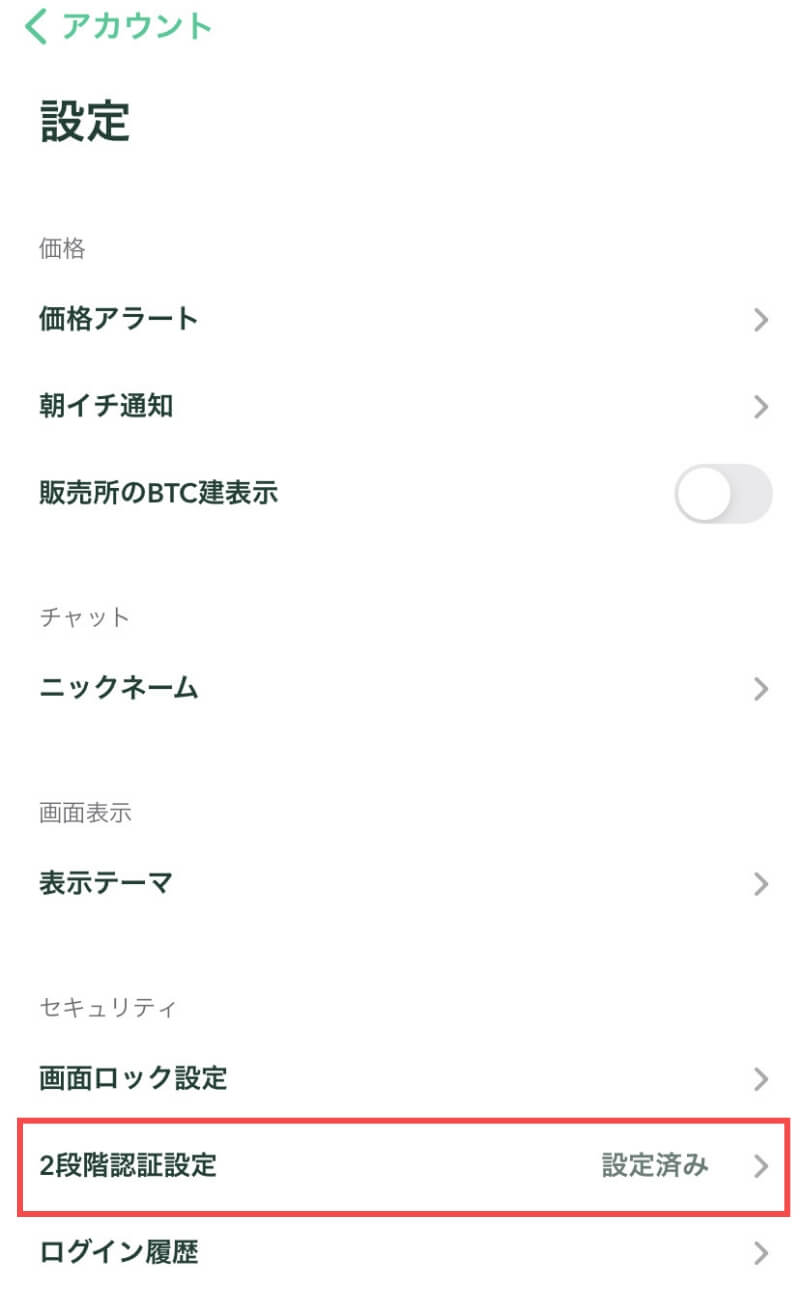Viewport: 800px width, 1309px height.
Task: Open 画面ロック設定
Action: 400,1079
